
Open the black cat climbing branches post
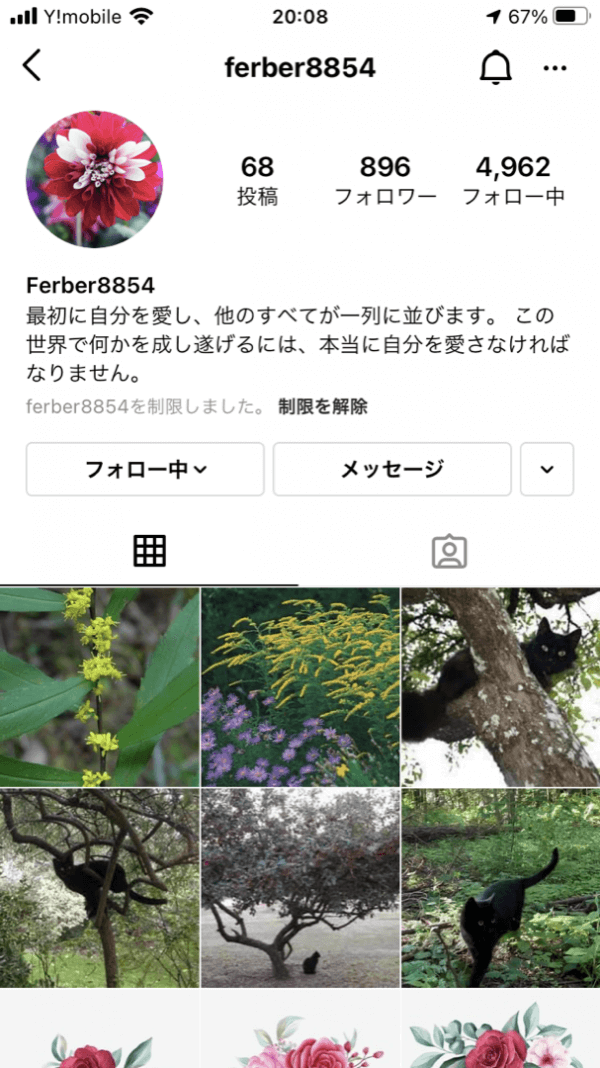99,888
